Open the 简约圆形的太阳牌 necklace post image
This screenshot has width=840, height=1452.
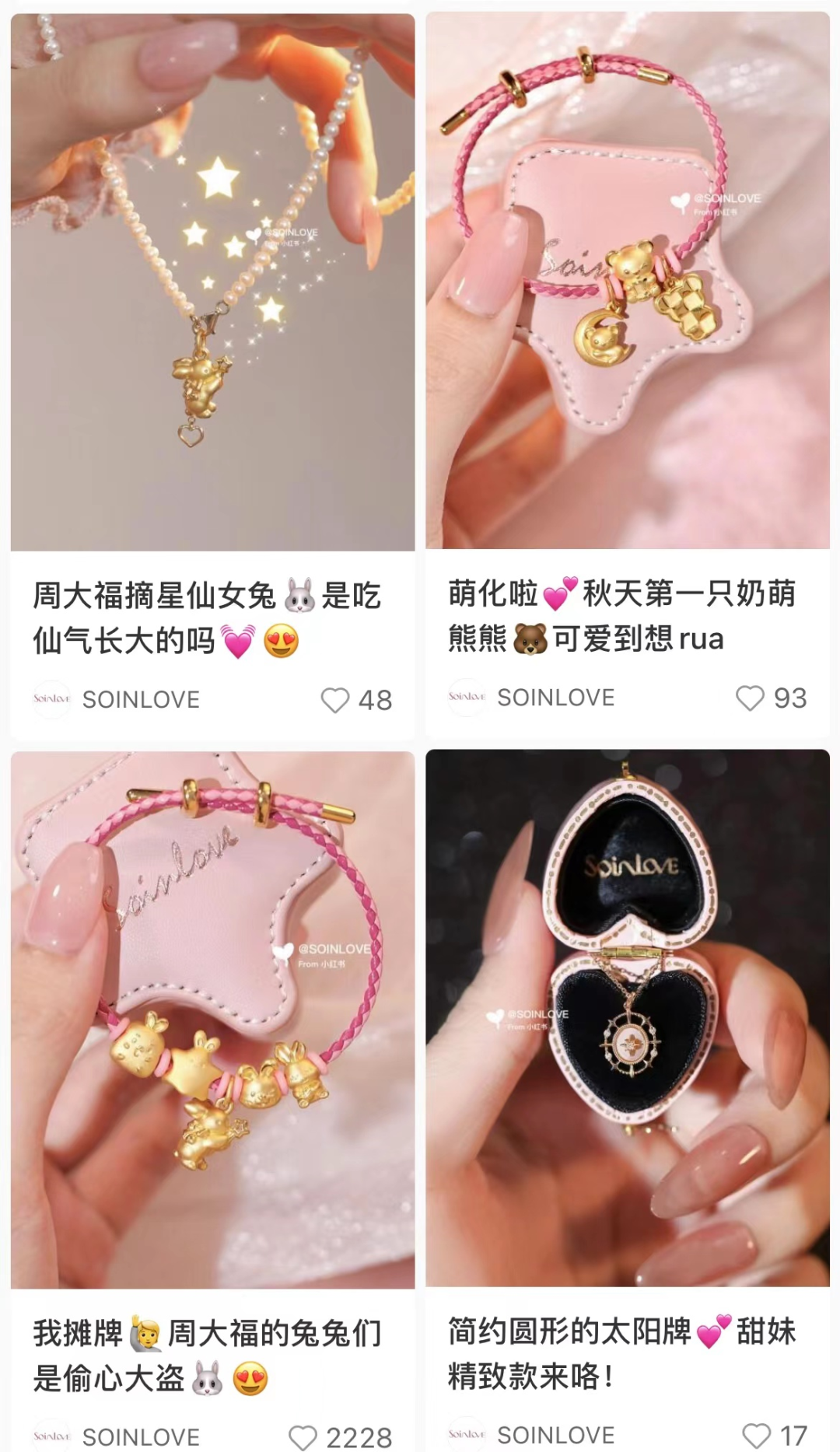tap(628, 1017)
